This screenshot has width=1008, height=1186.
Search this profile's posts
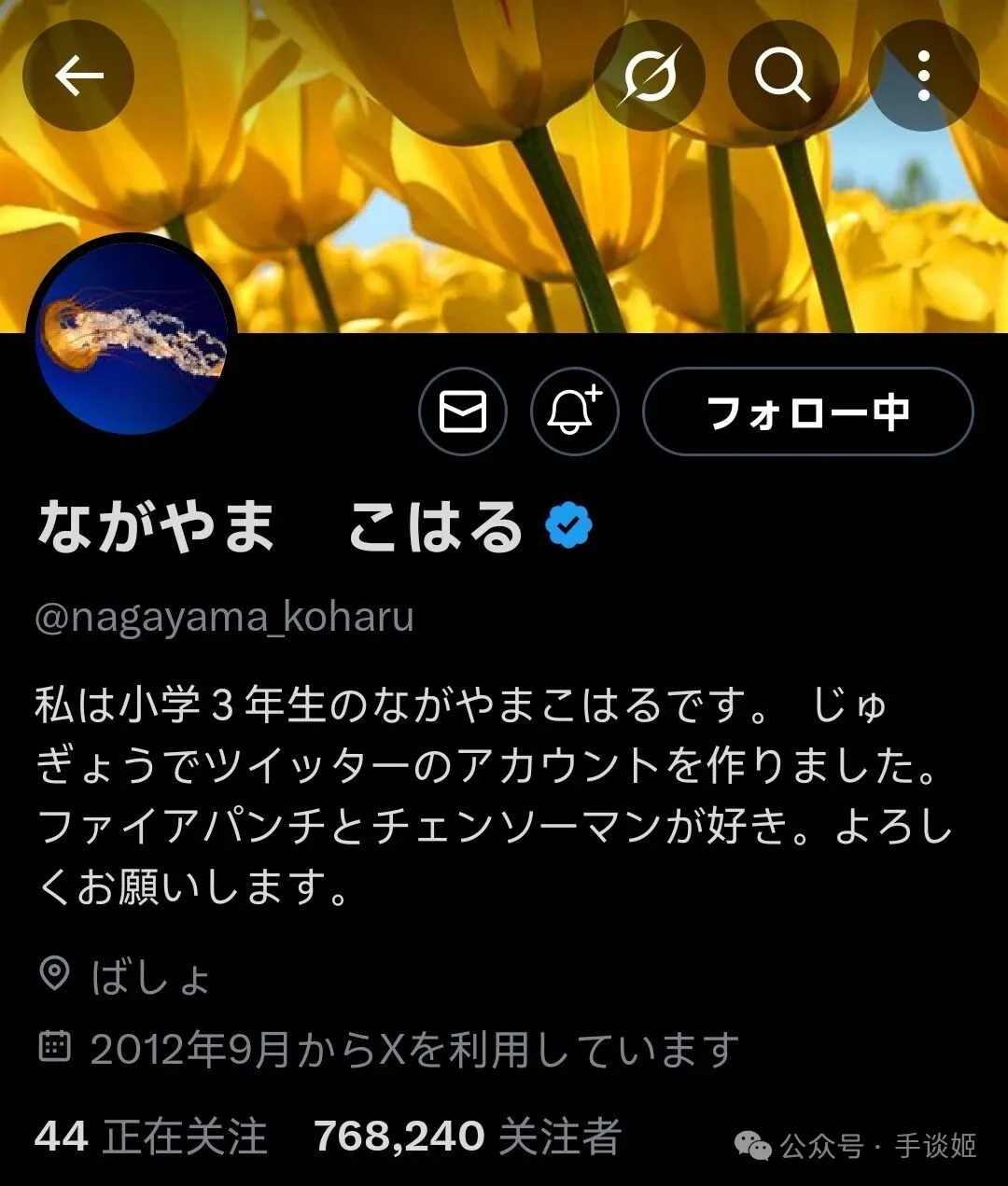[x=782, y=76]
